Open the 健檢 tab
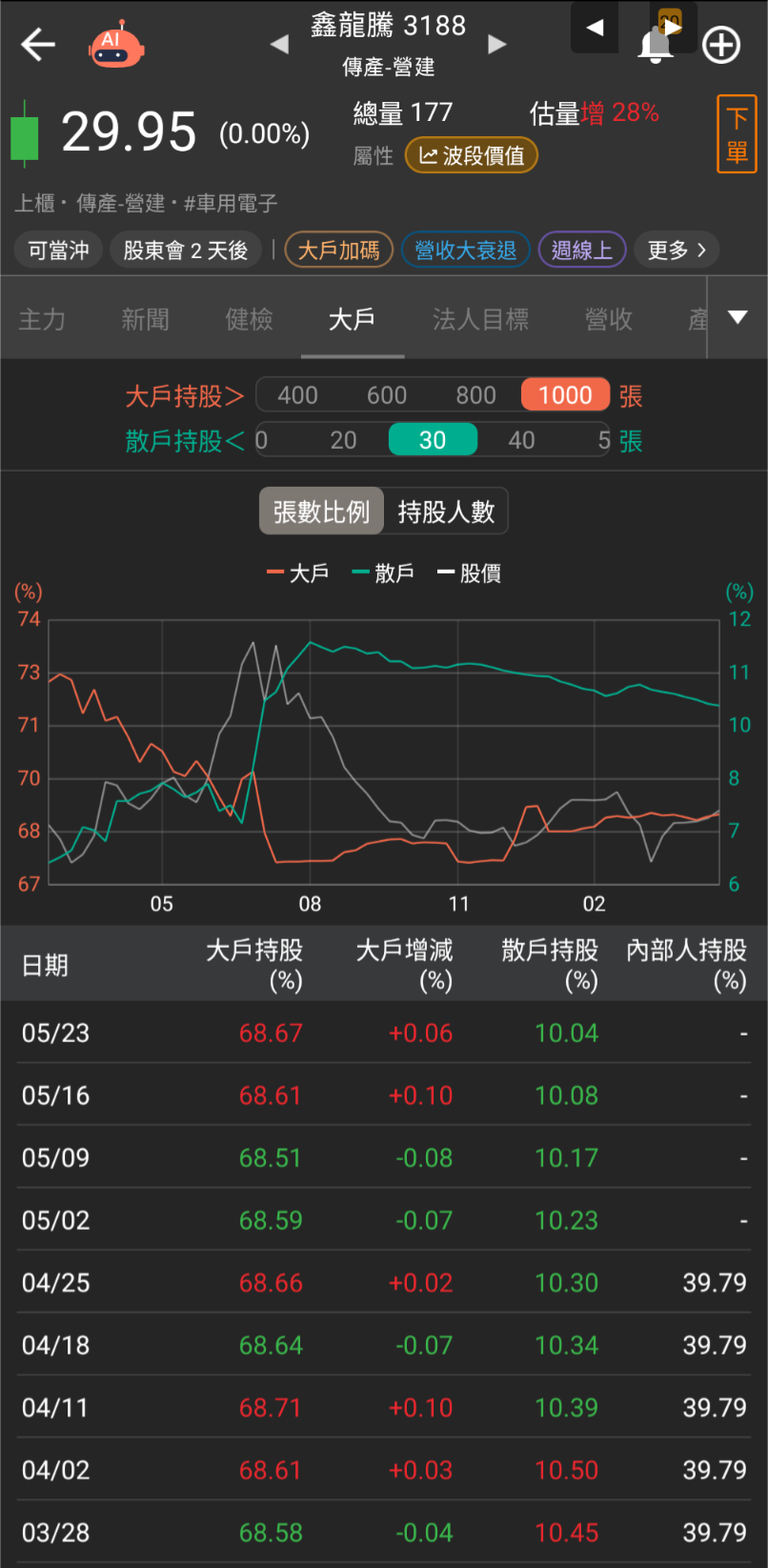This screenshot has width=768, height=1568. tap(249, 319)
